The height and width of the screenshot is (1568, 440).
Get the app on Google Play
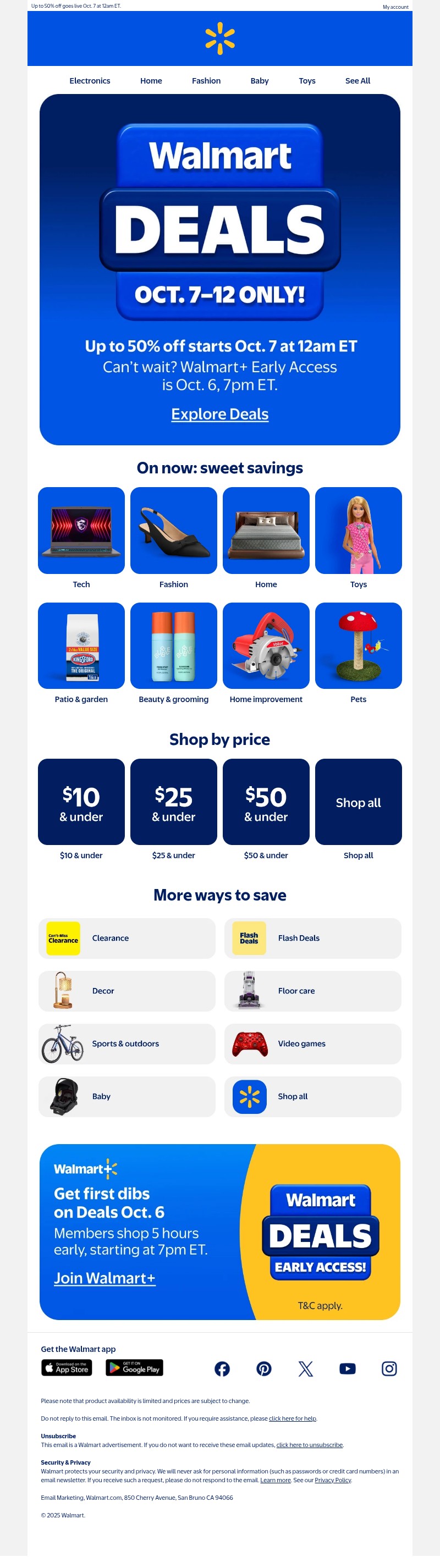[134, 1368]
